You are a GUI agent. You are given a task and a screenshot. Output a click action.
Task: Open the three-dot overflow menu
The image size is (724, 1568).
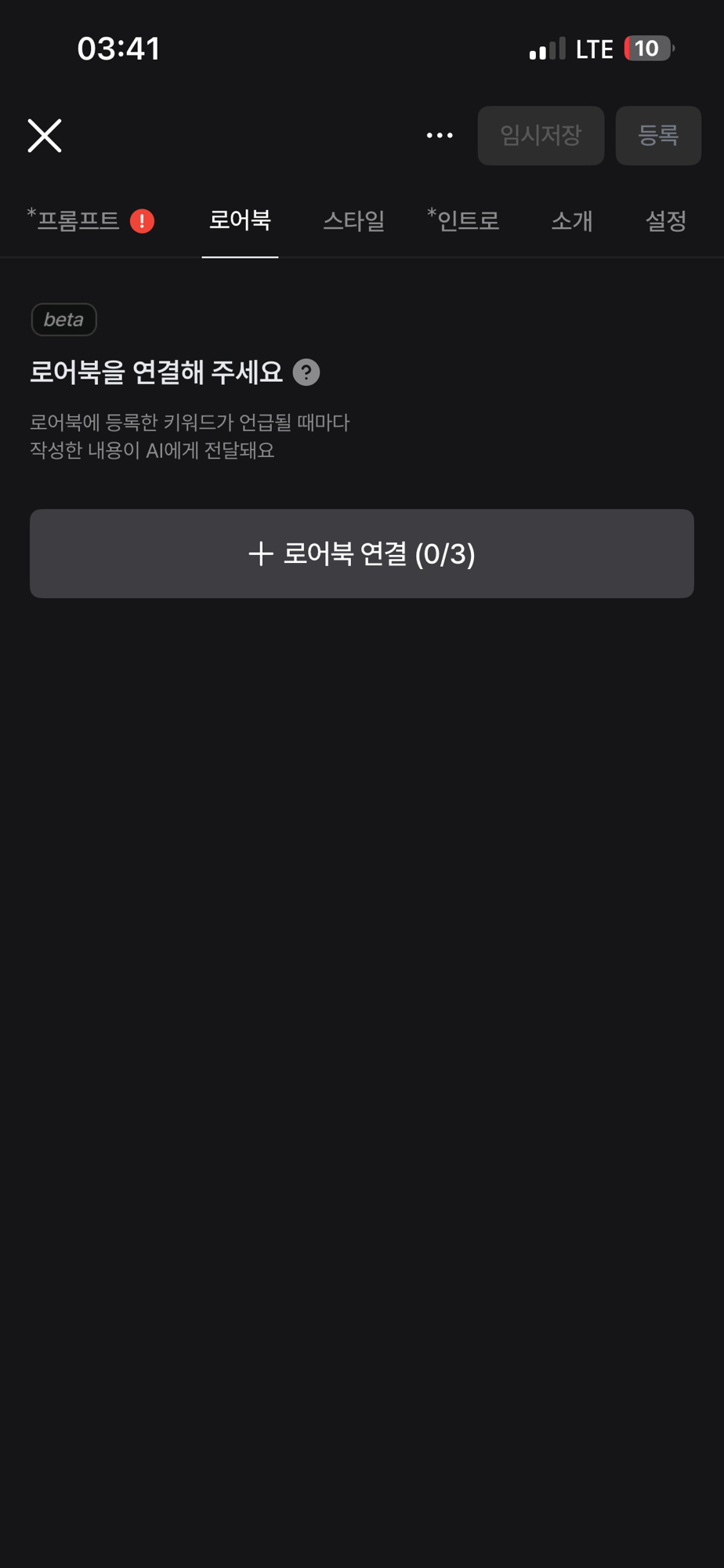click(440, 136)
